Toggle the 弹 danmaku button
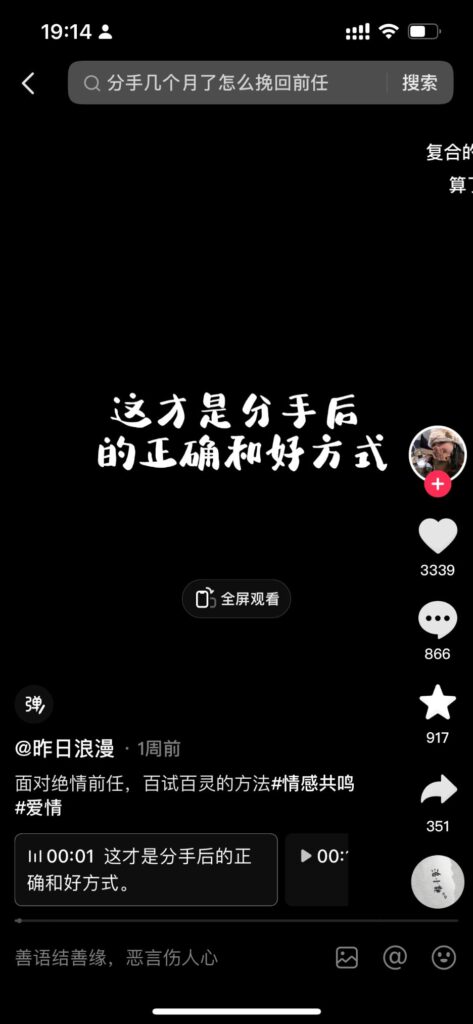Viewport: 473px width, 1024px height. (34, 705)
